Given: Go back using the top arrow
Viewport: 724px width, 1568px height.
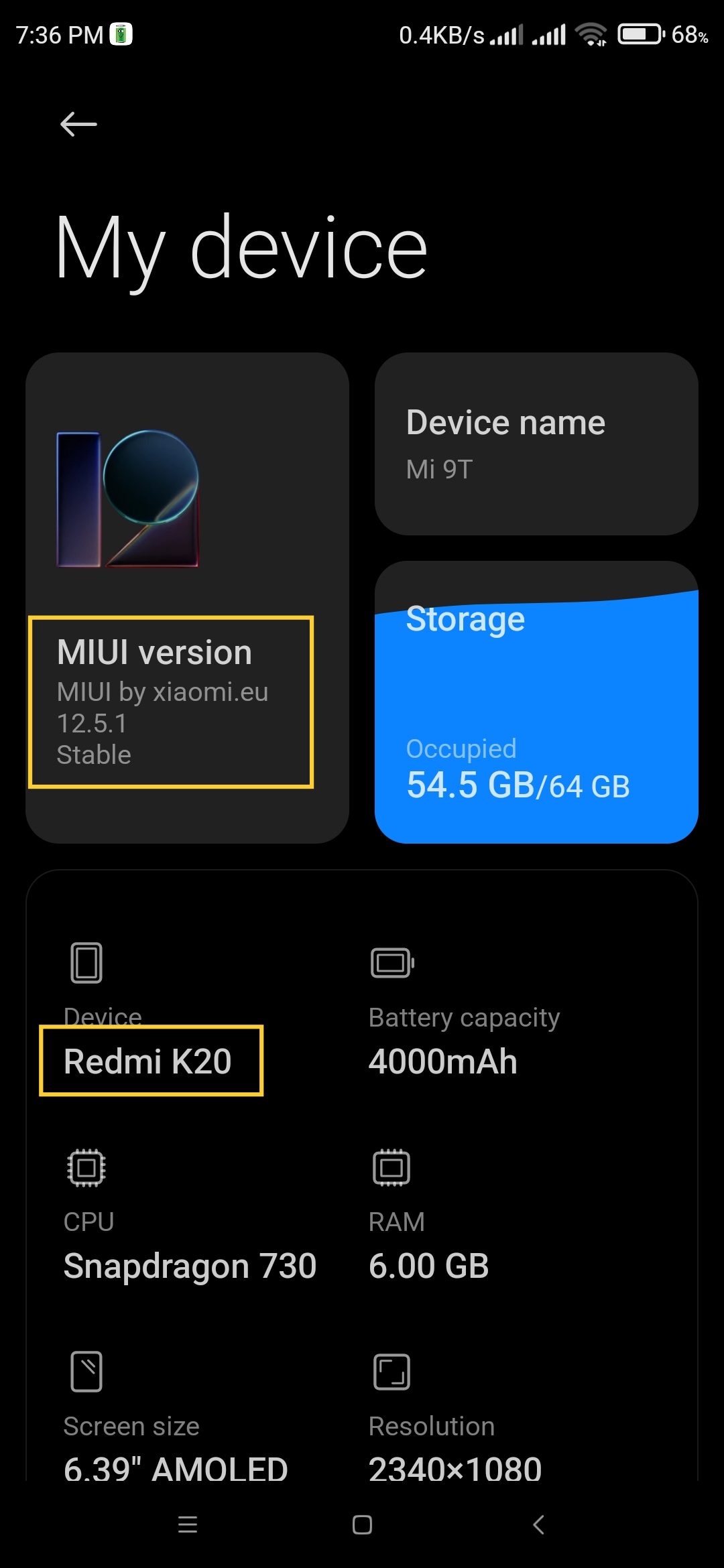Looking at the screenshot, I should pos(78,124).
